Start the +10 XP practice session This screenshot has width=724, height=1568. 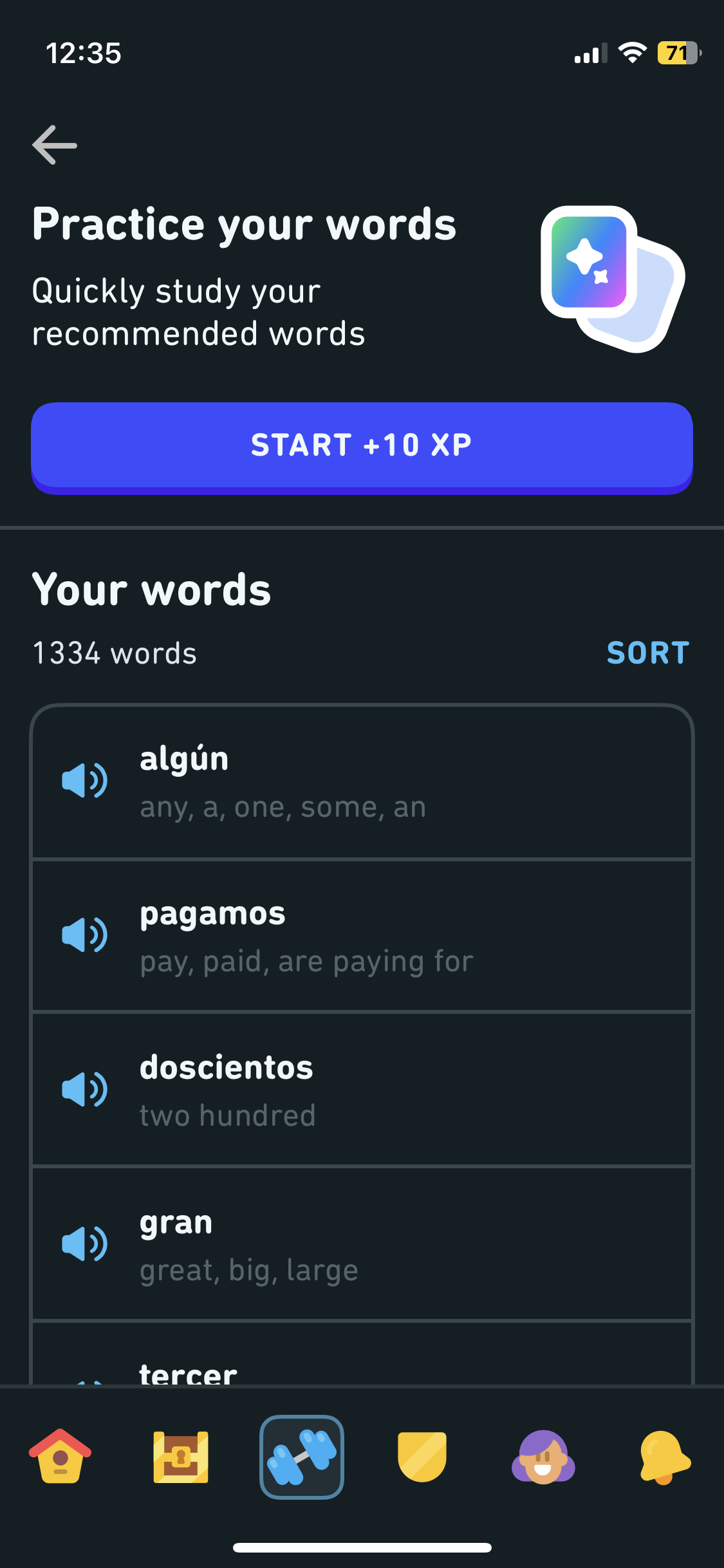tap(362, 445)
